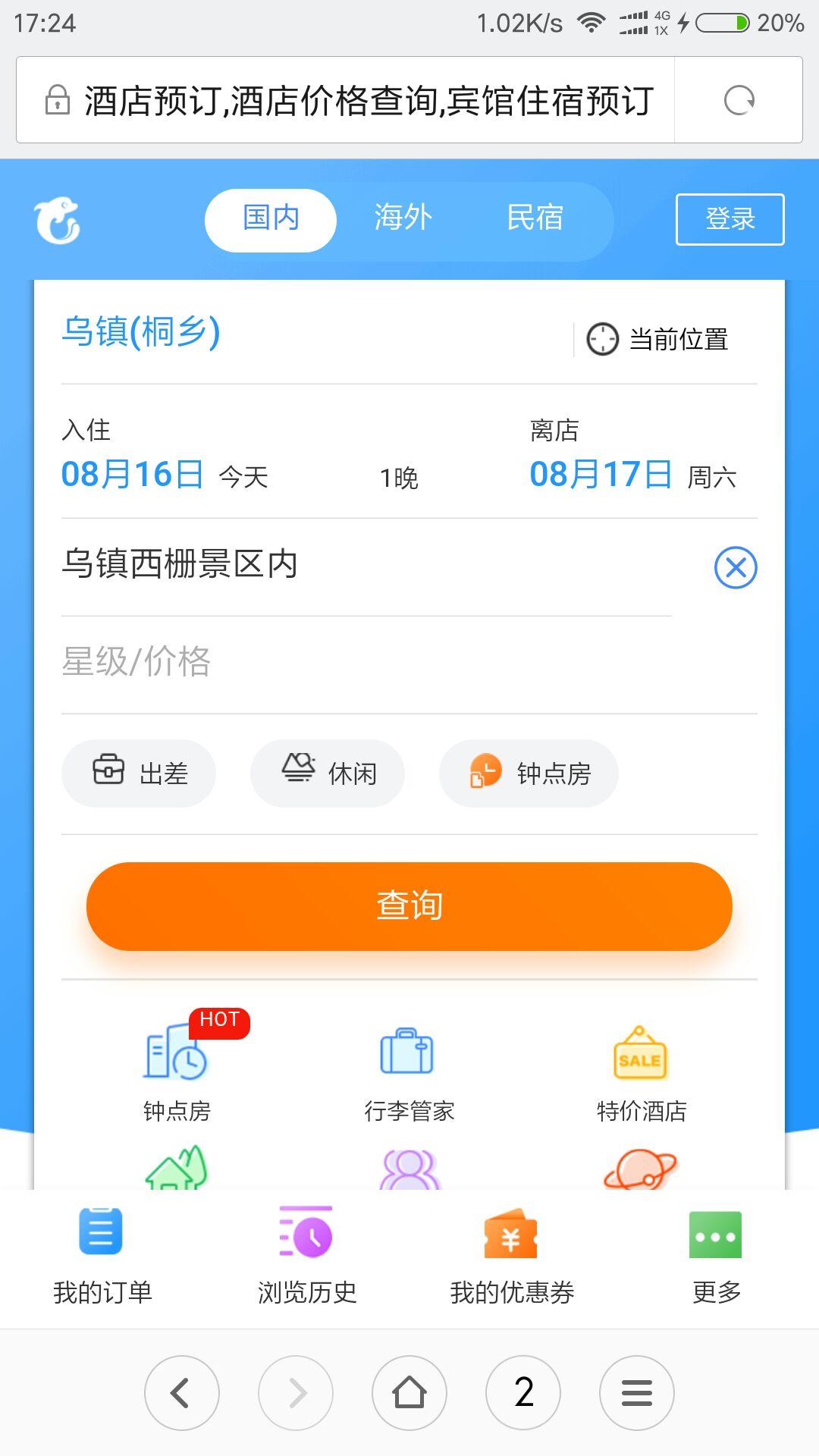
Task: Open 特价酒店 discount hotels
Action: click(641, 1073)
